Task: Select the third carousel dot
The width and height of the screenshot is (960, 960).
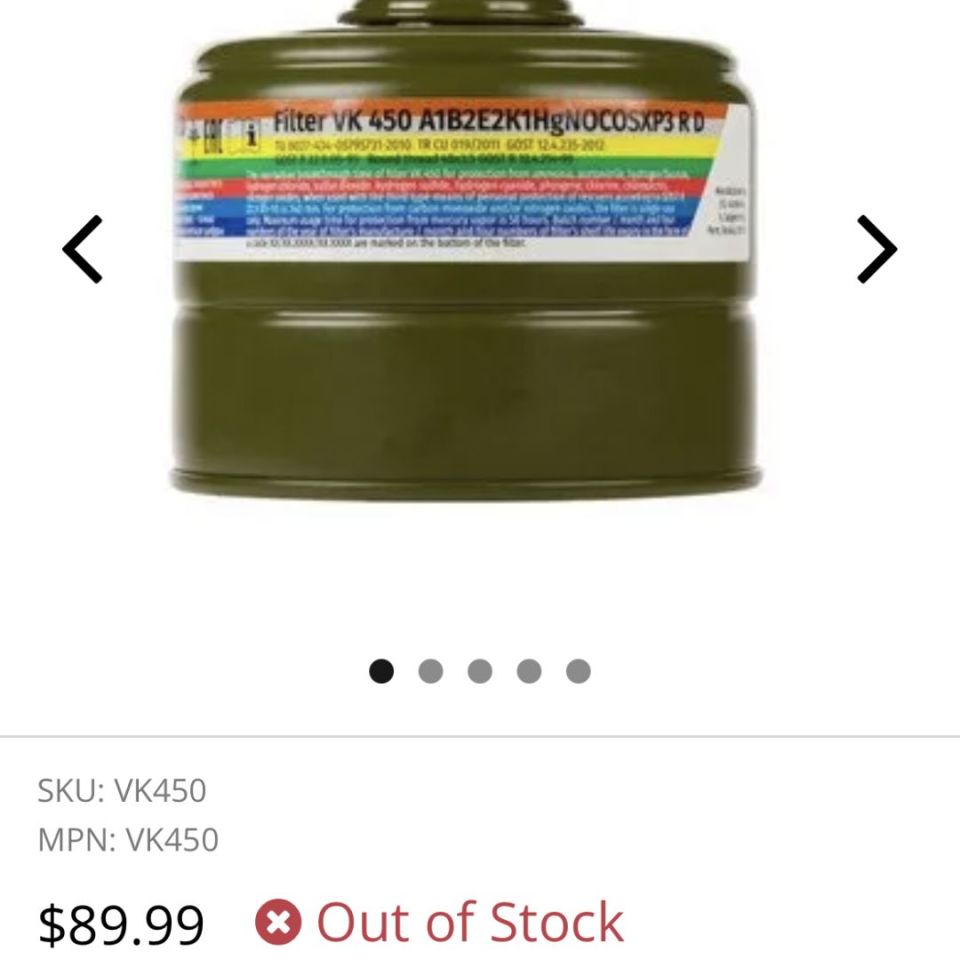Action: (x=479, y=671)
